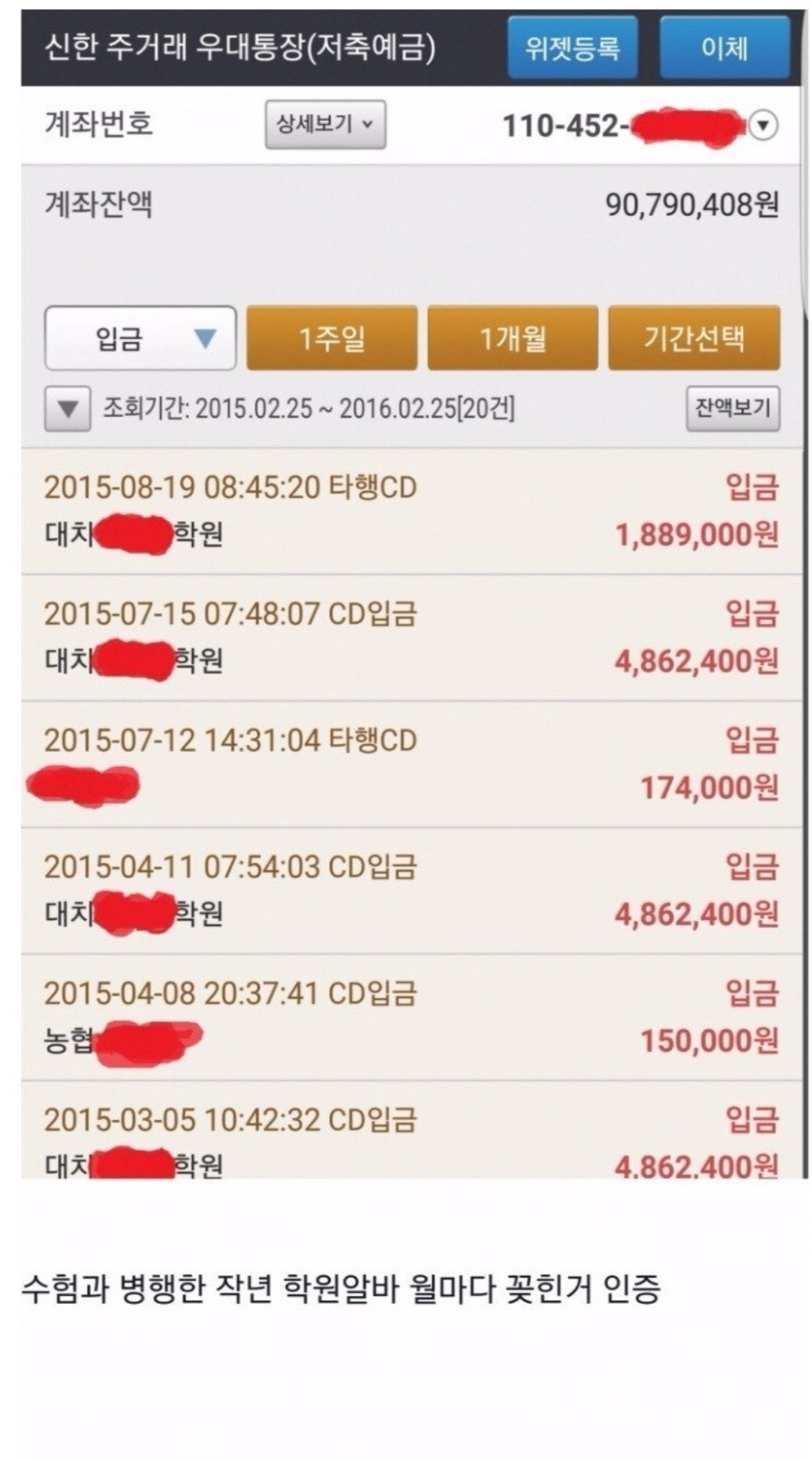Open the 2015-04-08 150,000원 deposit entry
Screen dimensions: 812x1460
point(411,1017)
